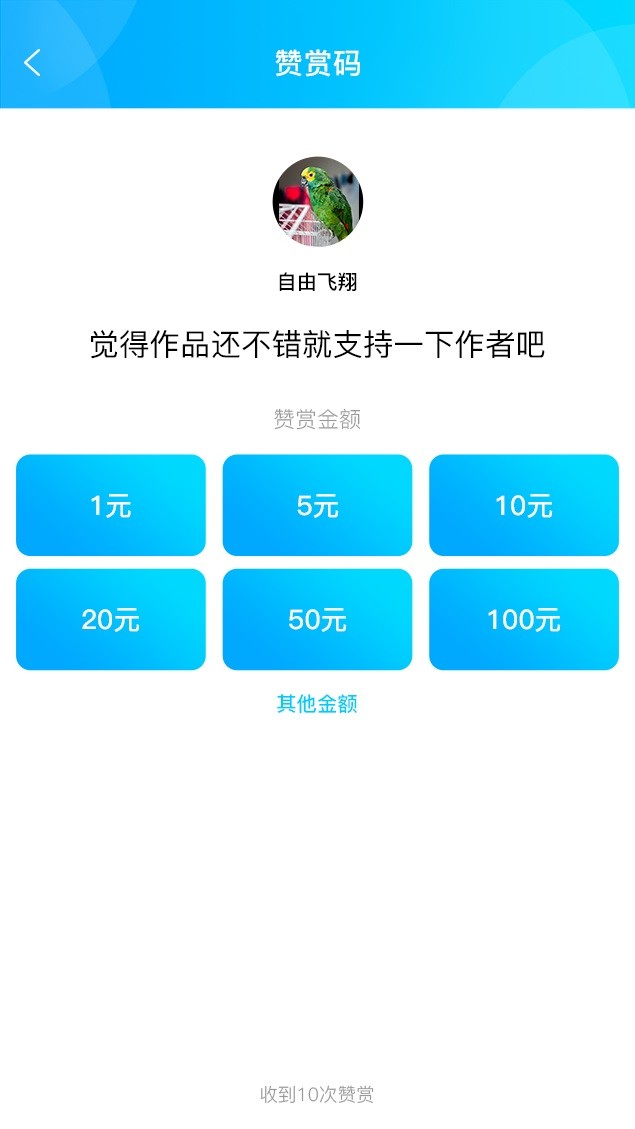This screenshot has height=1129, width=635.
Task: Pick the 10元 reward amount
Action: 524,505
